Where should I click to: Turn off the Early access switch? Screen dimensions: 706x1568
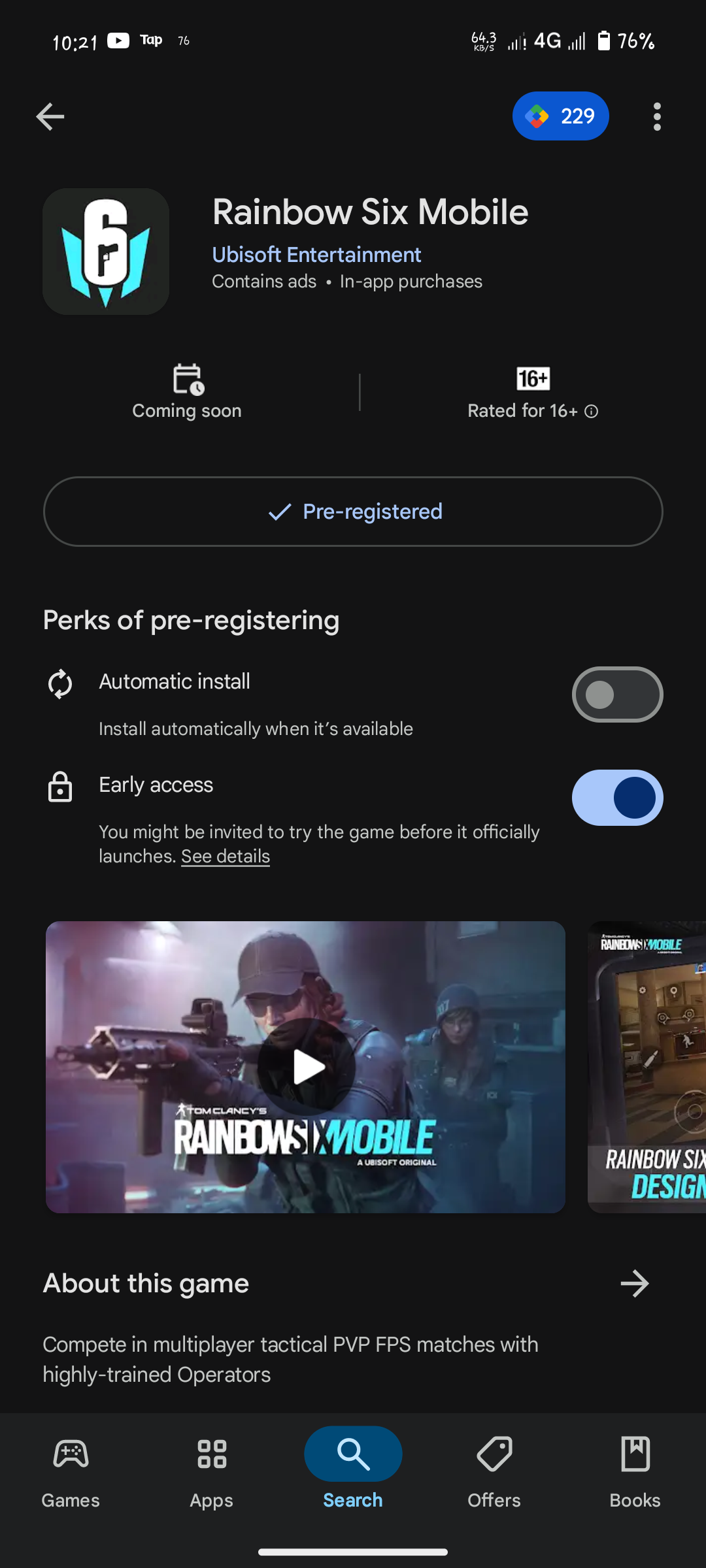(x=617, y=798)
